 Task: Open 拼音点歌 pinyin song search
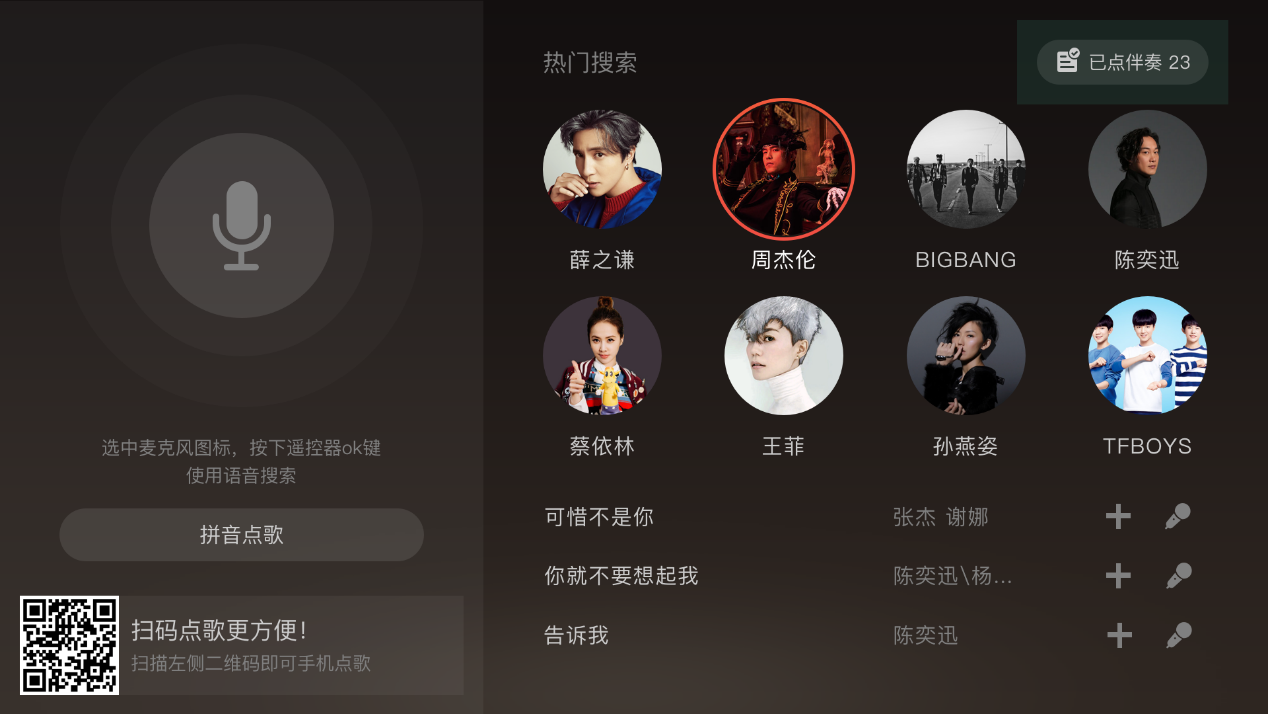tap(241, 535)
